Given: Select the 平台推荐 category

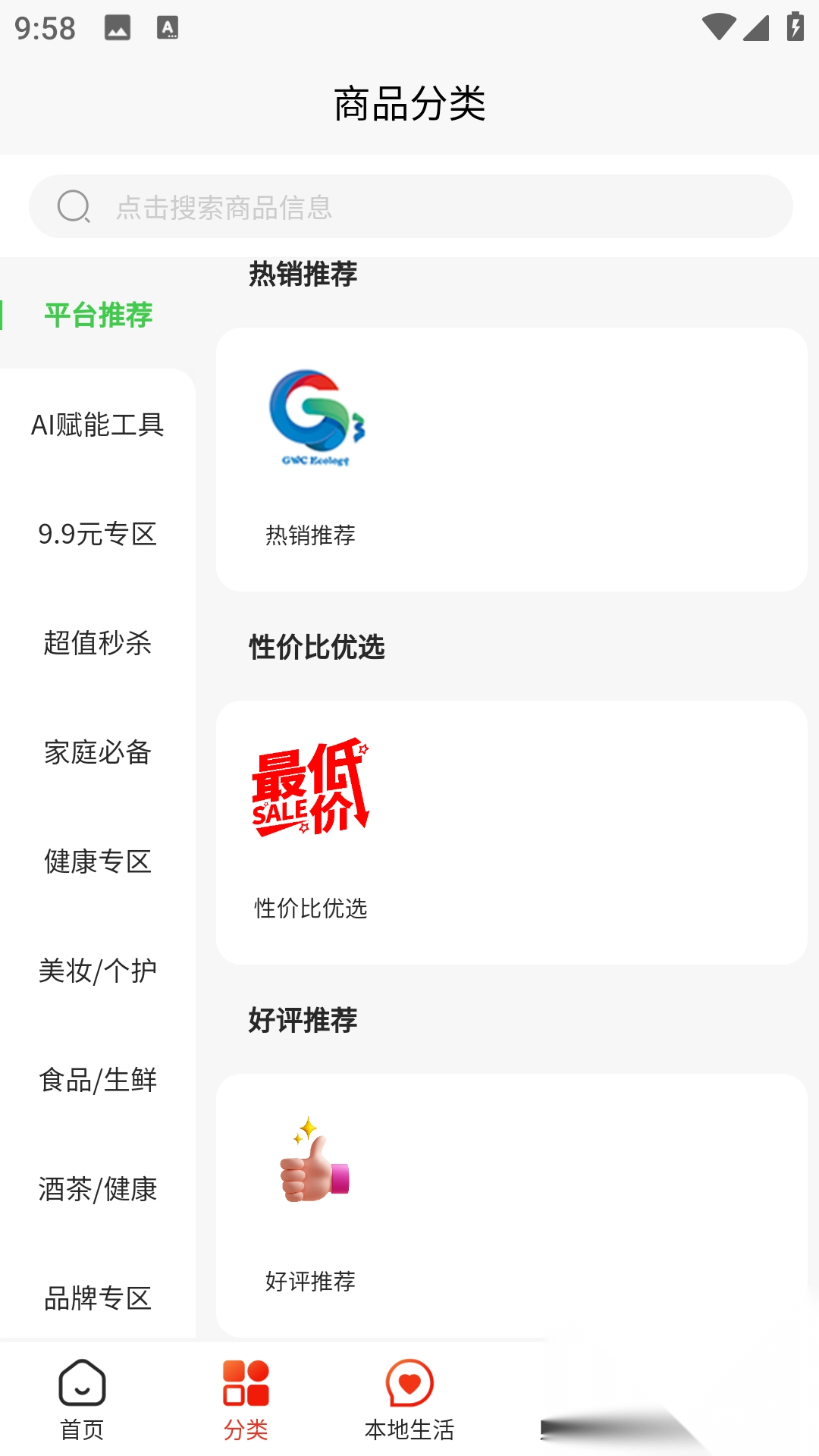Looking at the screenshot, I should [x=98, y=315].
